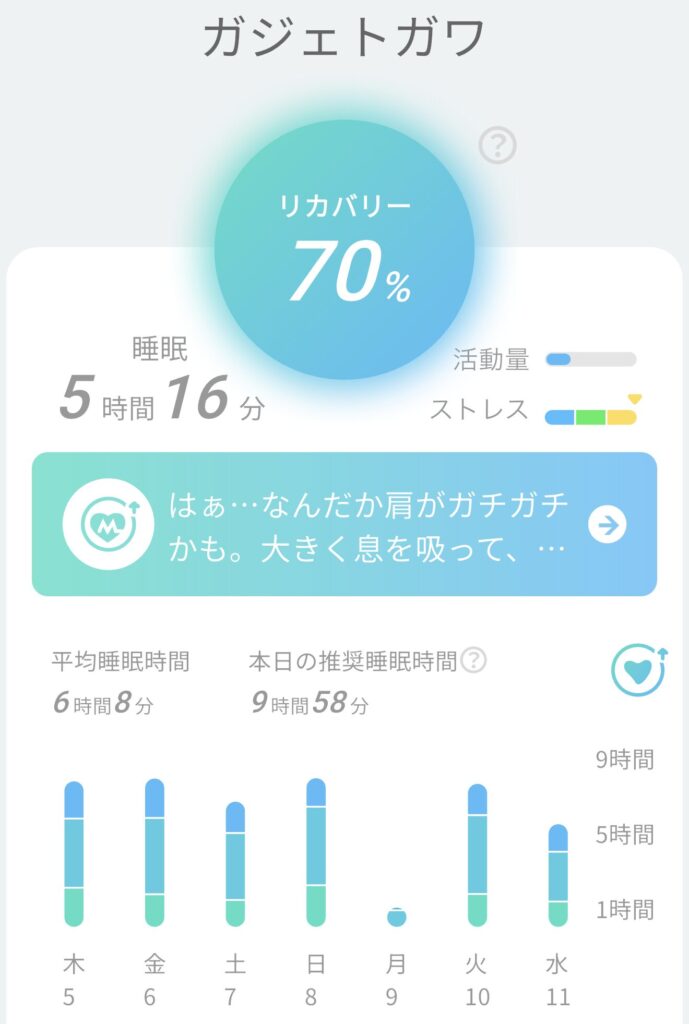Open the リカバリー 70% circle

pos(344,250)
